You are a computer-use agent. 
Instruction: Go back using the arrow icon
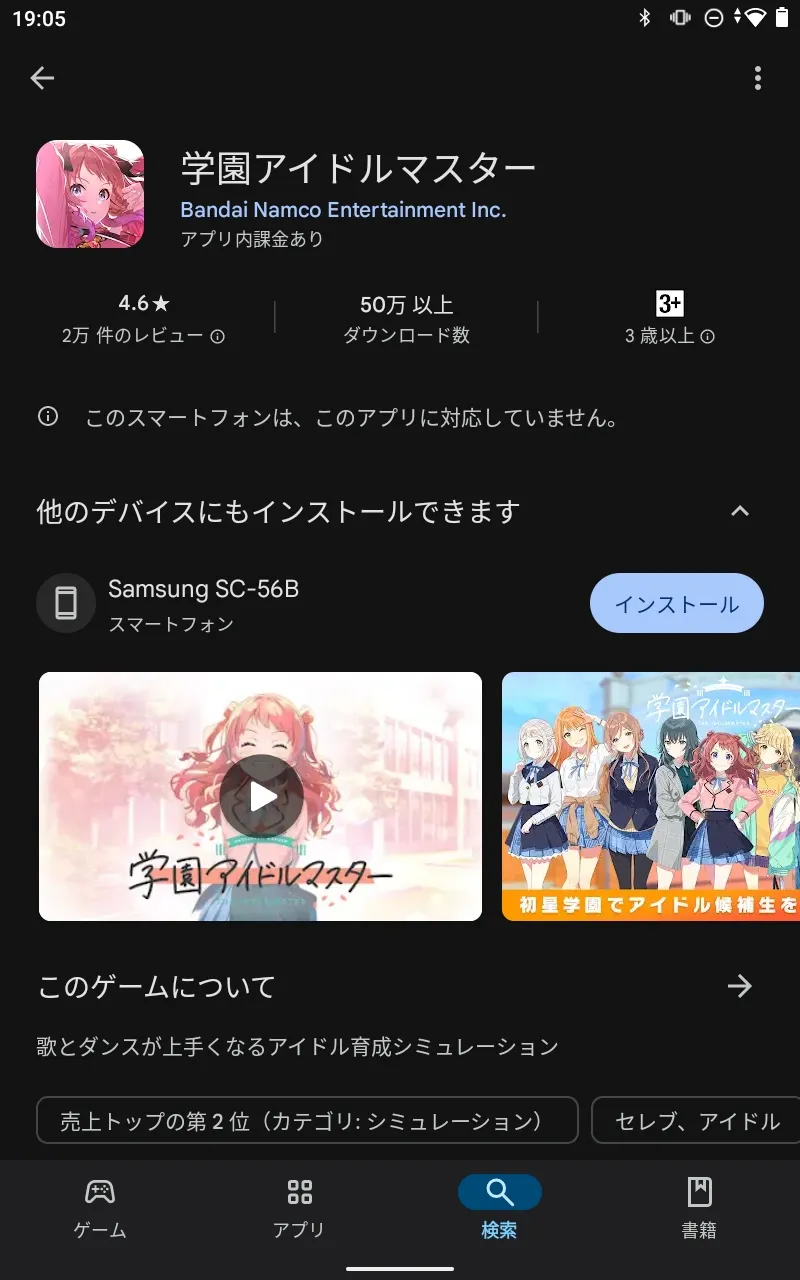(42, 78)
